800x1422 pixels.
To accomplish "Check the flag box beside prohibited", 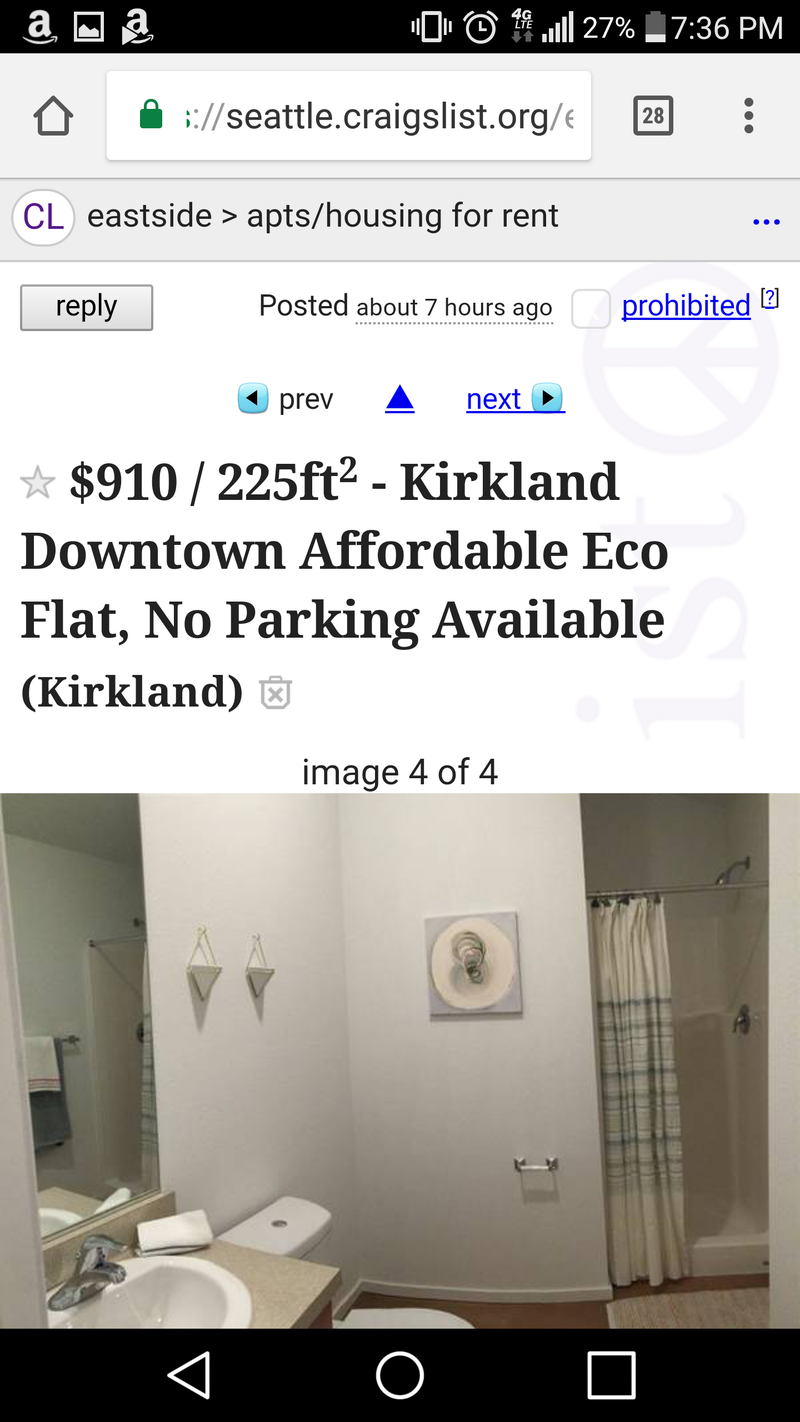I will tap(590, 308).
